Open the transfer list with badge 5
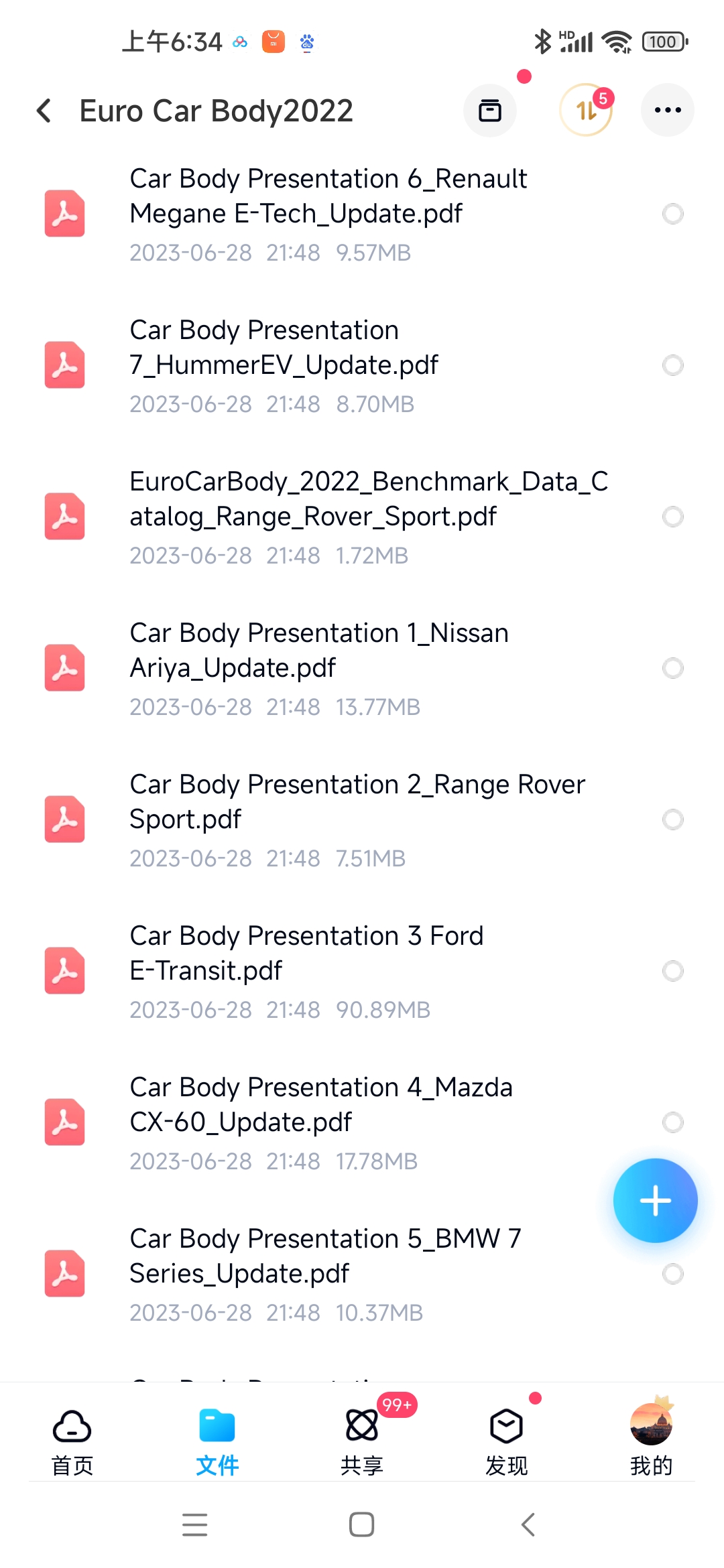Viewport: 724px width, 1568px height. click(x=586, y=110)
